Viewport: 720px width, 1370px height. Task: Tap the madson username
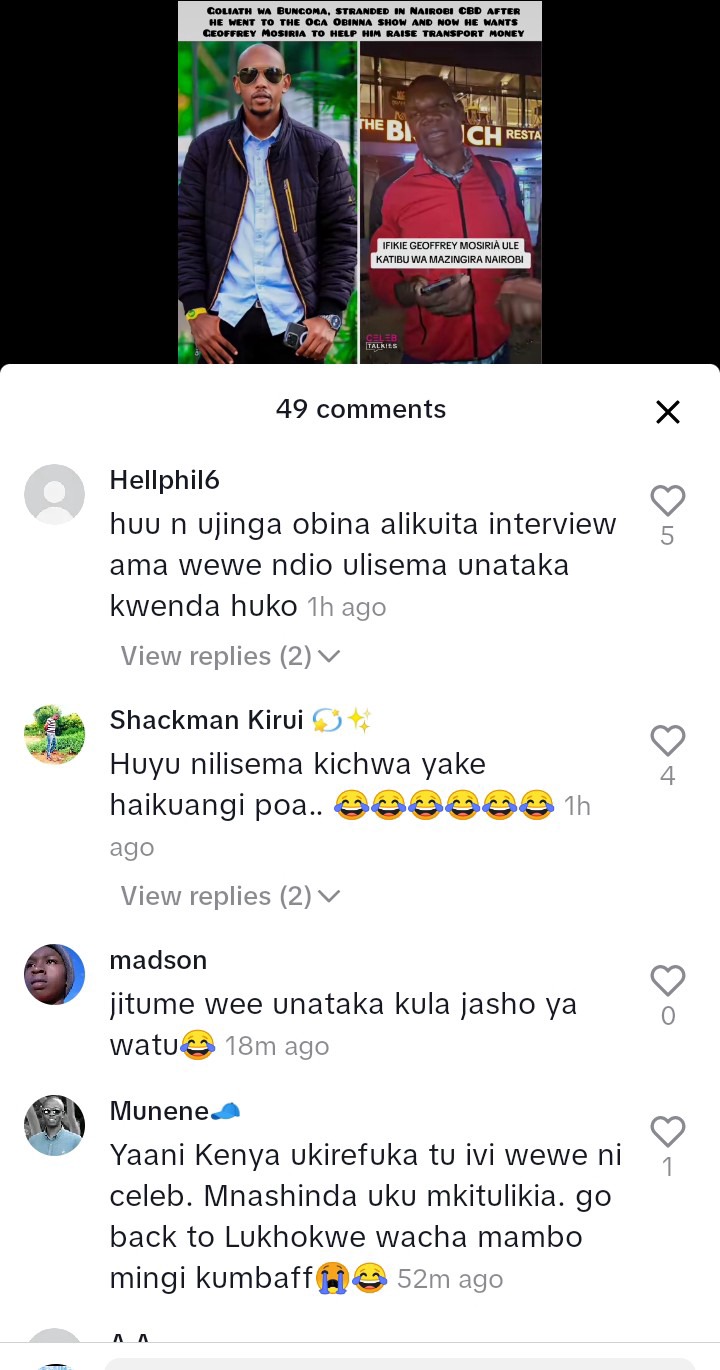point(158,960)
